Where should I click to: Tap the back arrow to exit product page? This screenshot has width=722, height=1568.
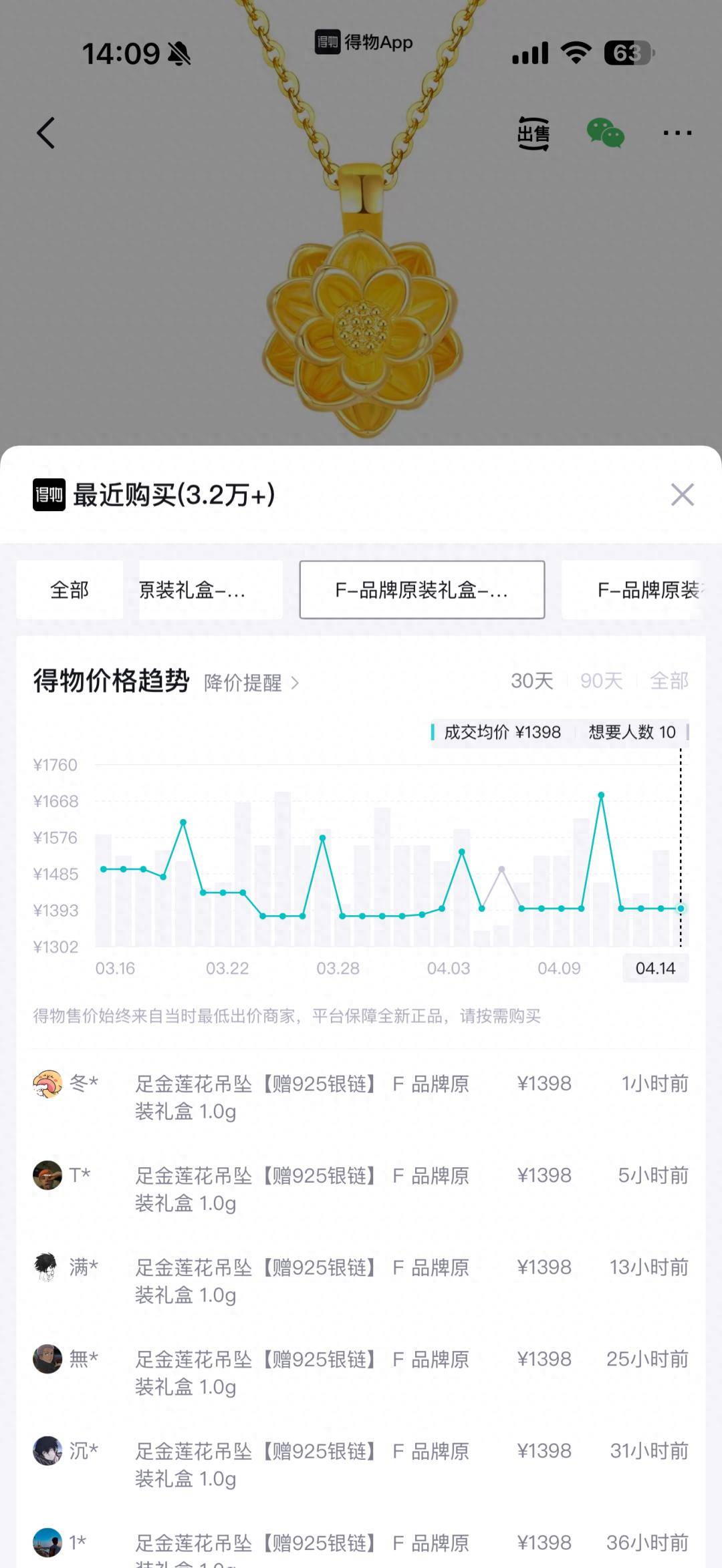click(44, 132)
